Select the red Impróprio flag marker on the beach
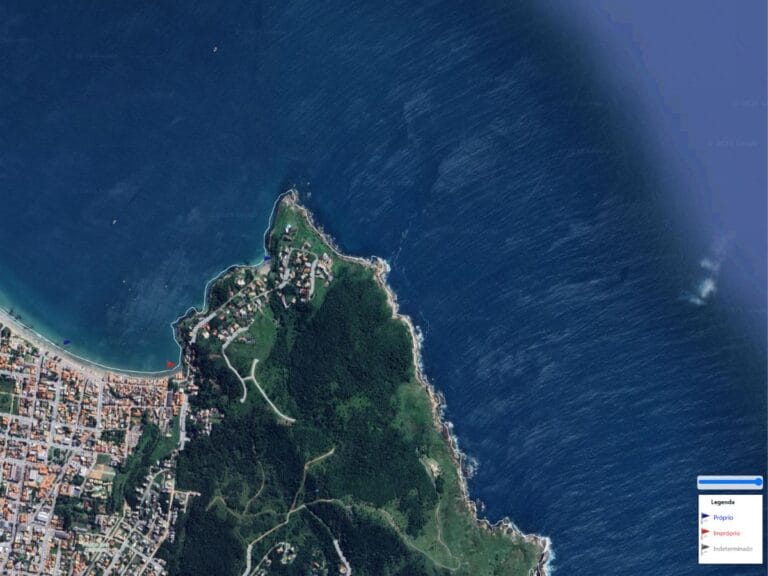This screenshot has height=576, width=768. point(170,364)
